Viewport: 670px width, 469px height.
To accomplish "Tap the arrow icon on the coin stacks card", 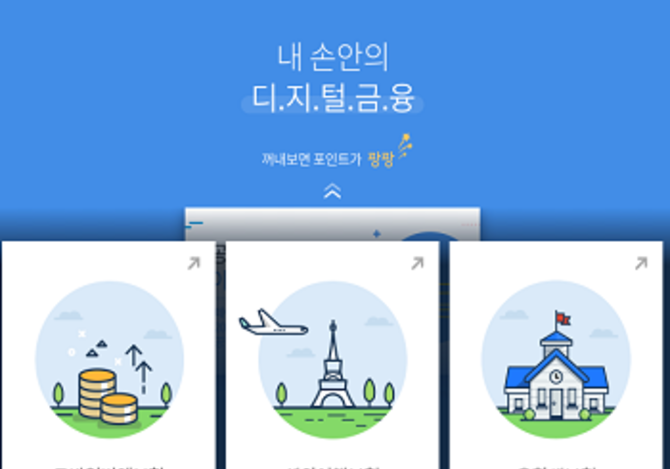I will [194, 263].
